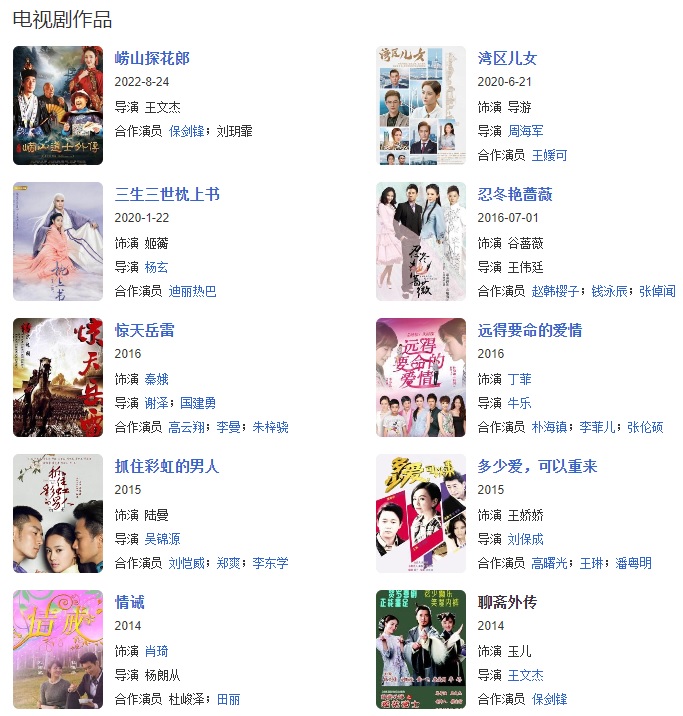Image resolution: width=683 pixels, height=716 pixels.
Task: Visit co-star 田丽's page
Action: click(x=228, y=699)
